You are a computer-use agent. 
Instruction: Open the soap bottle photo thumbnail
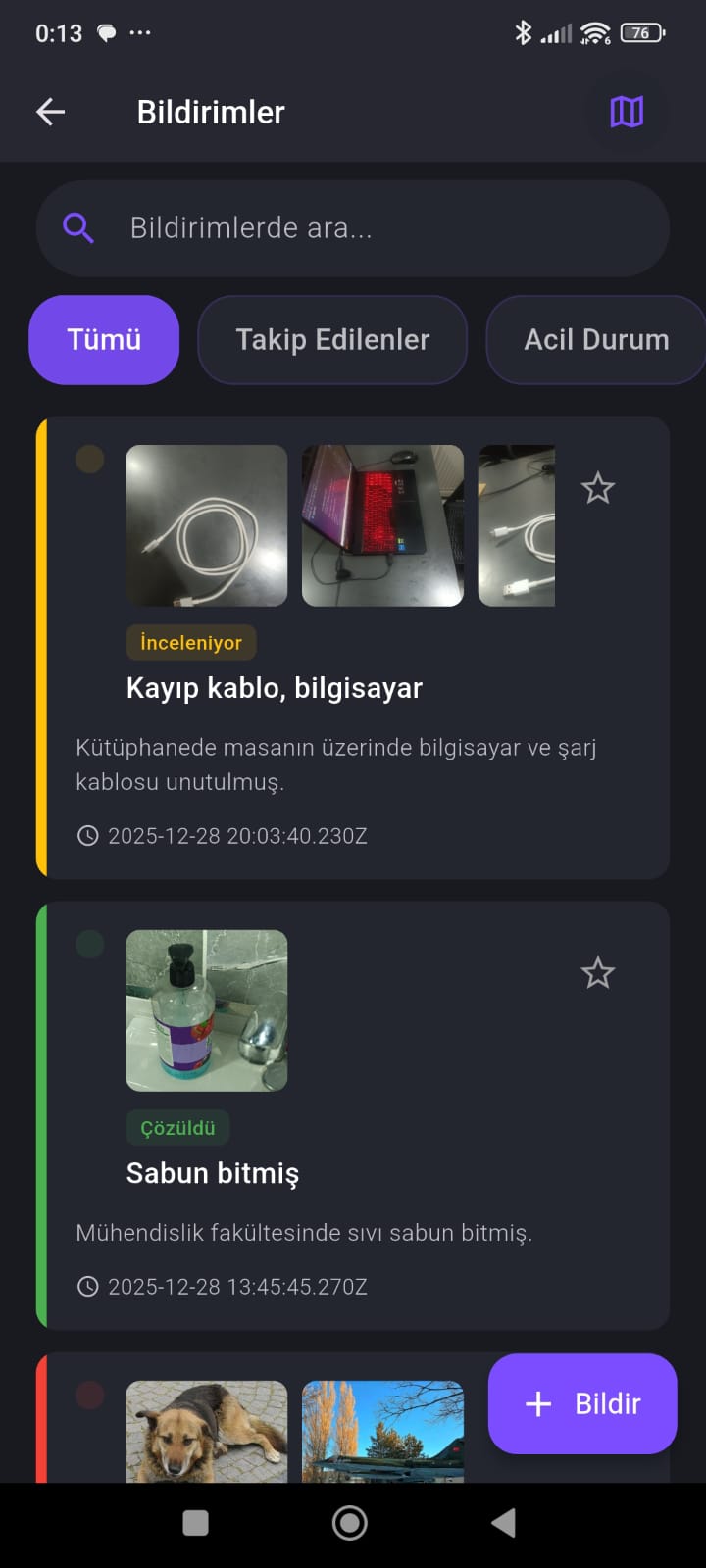(206, 1010)
